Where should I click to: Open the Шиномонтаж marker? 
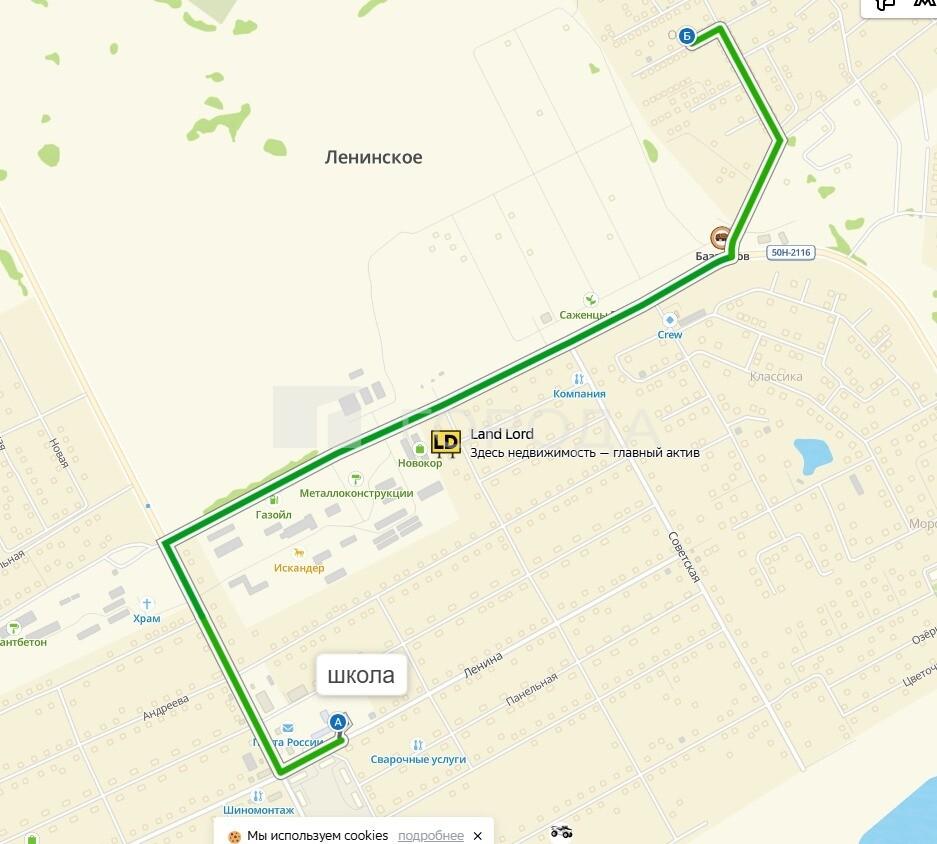[258, 796]
